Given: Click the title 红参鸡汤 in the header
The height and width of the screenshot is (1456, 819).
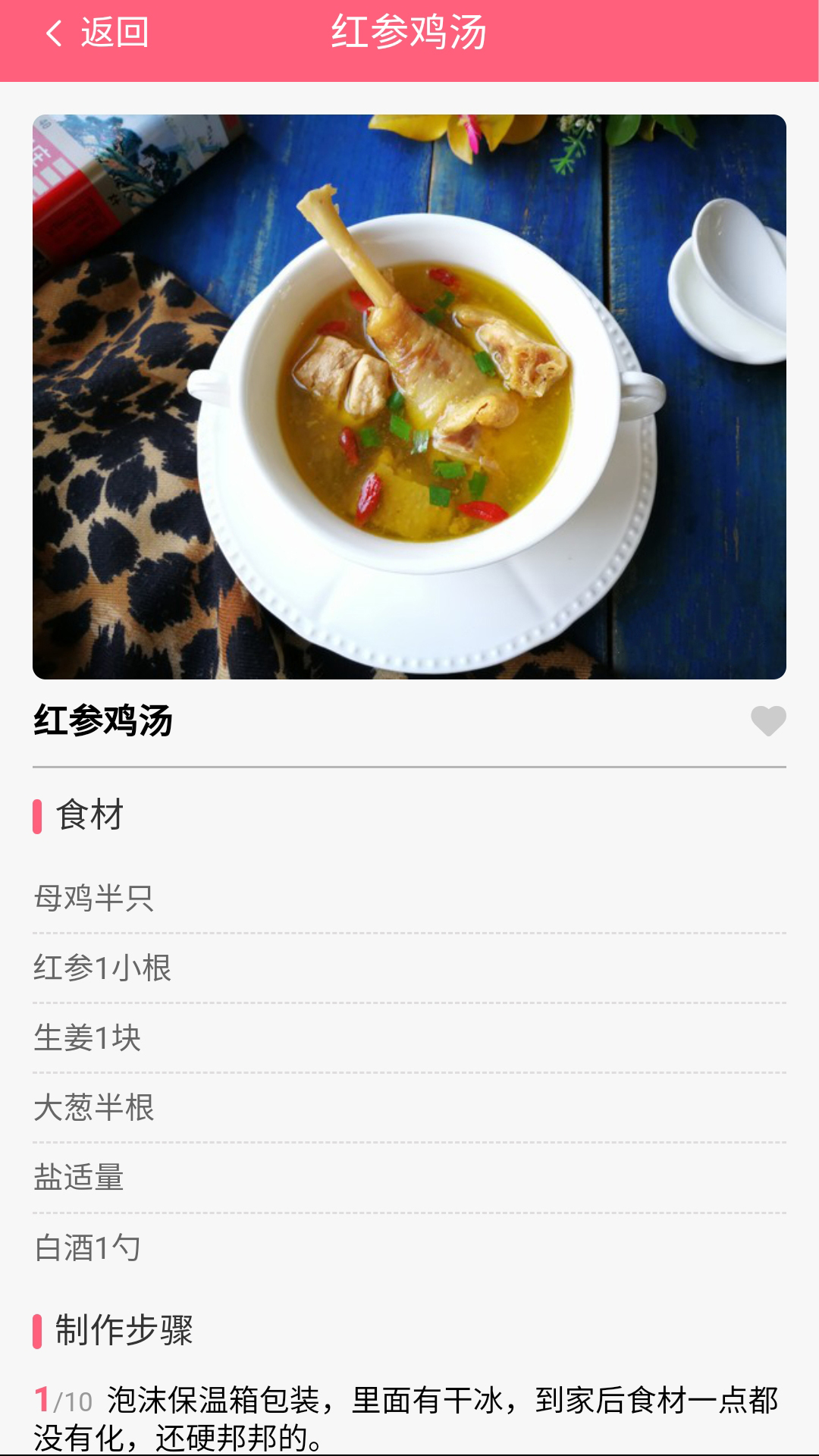Looking at the screenshot, I should click(409, 33).
